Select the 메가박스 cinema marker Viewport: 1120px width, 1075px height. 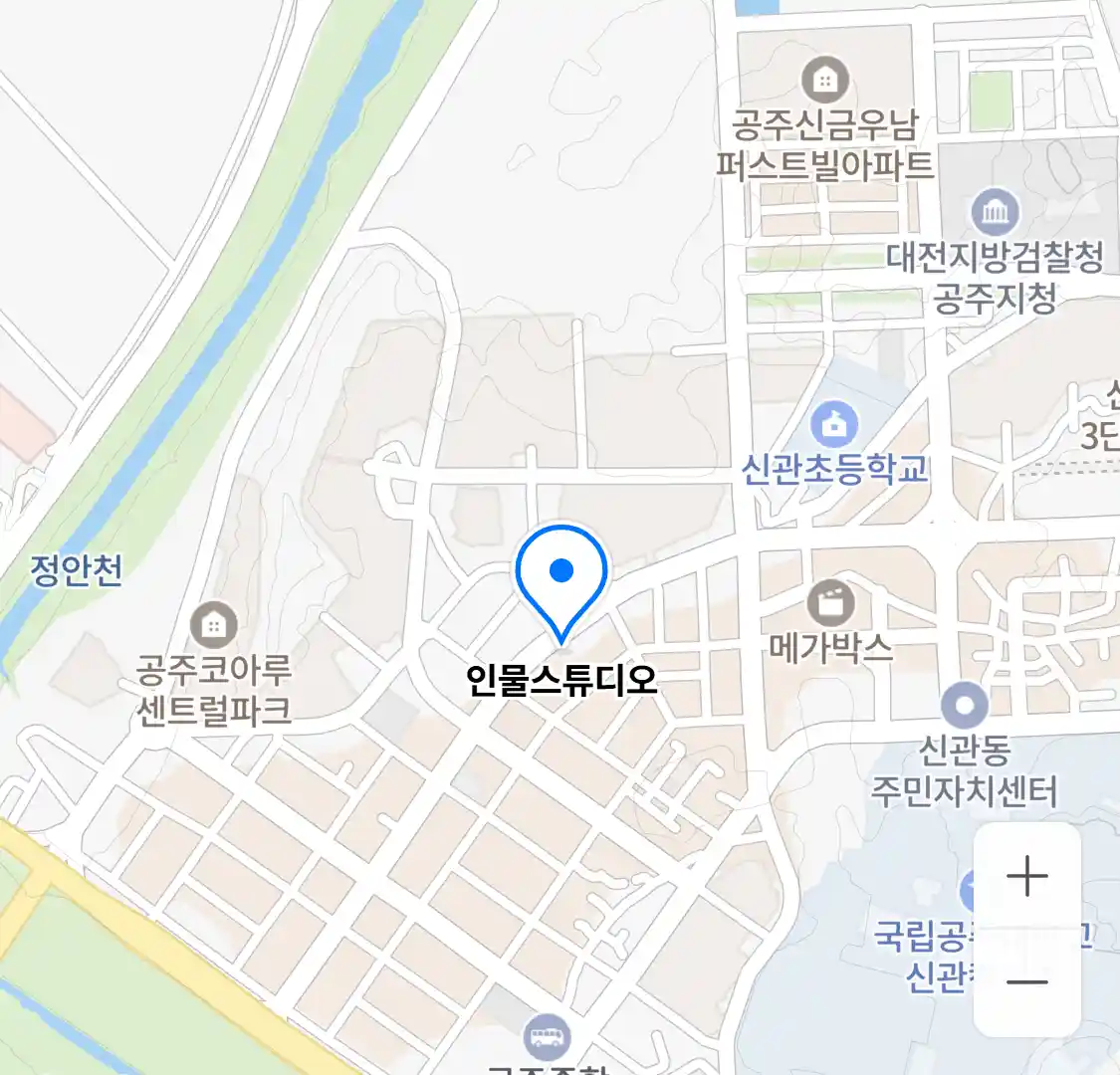[x=830, y=601]
